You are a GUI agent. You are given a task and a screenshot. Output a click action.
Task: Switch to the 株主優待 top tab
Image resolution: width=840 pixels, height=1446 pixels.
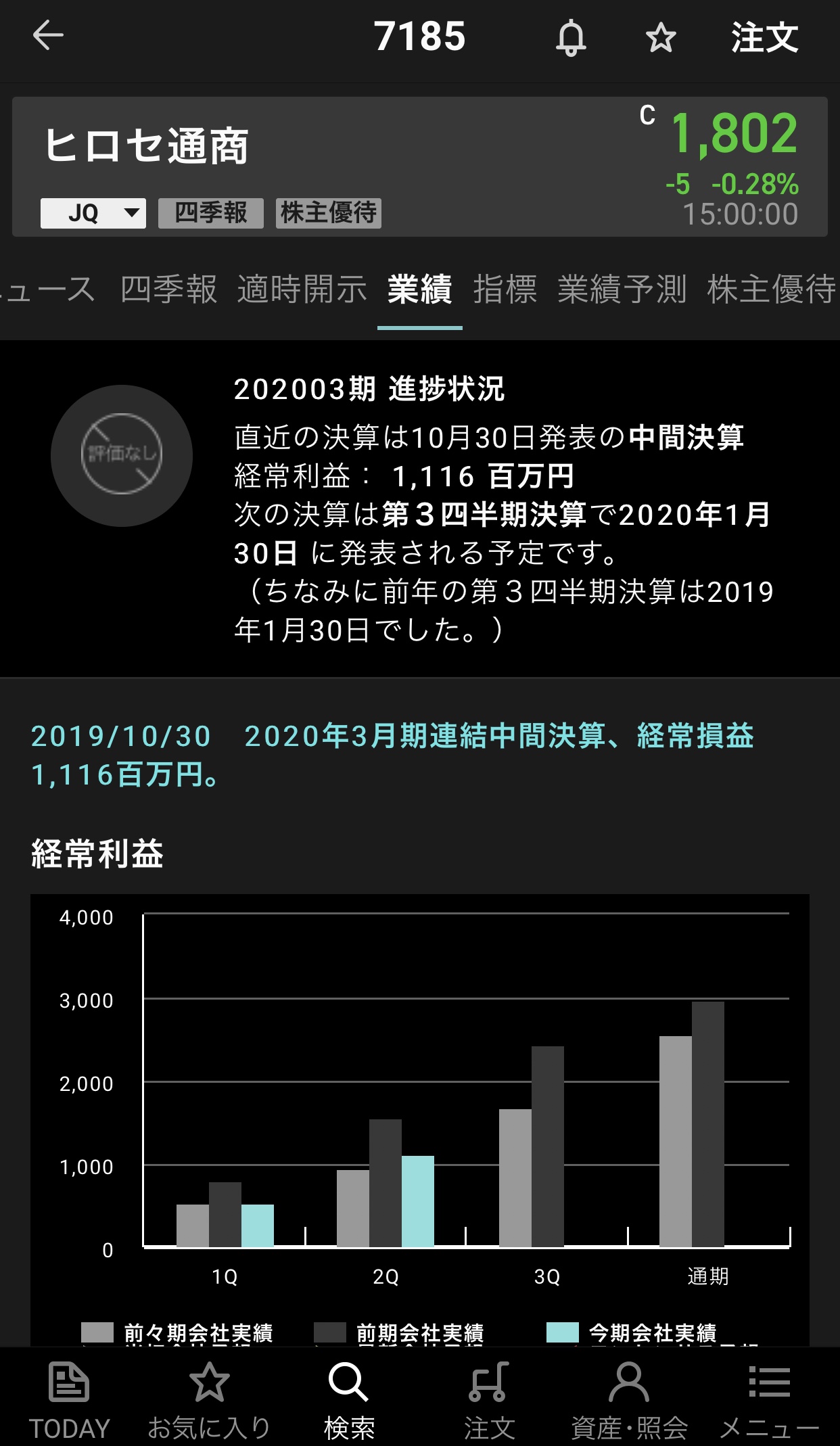(x=771, y=289)
